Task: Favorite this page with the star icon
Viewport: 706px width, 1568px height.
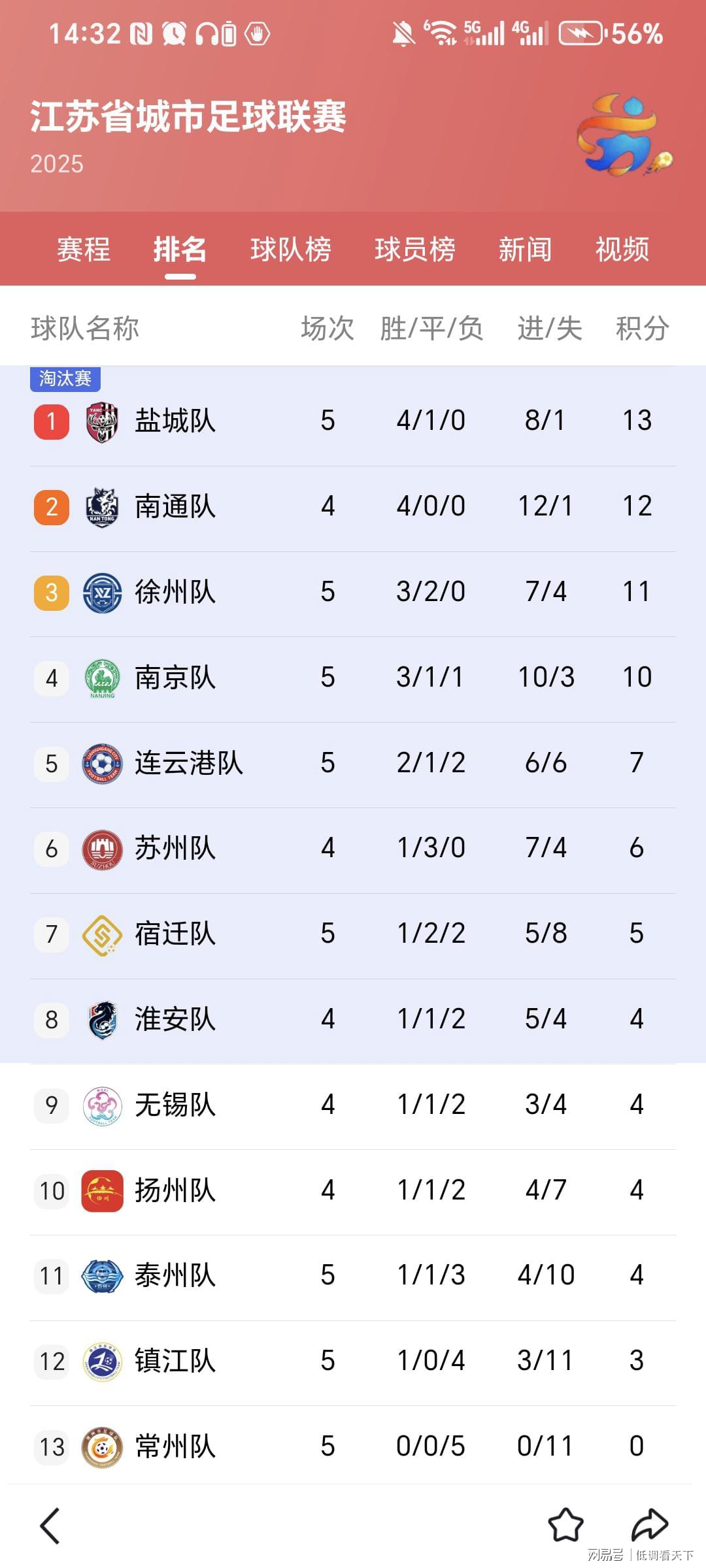Action: (x=565, y=1526)
